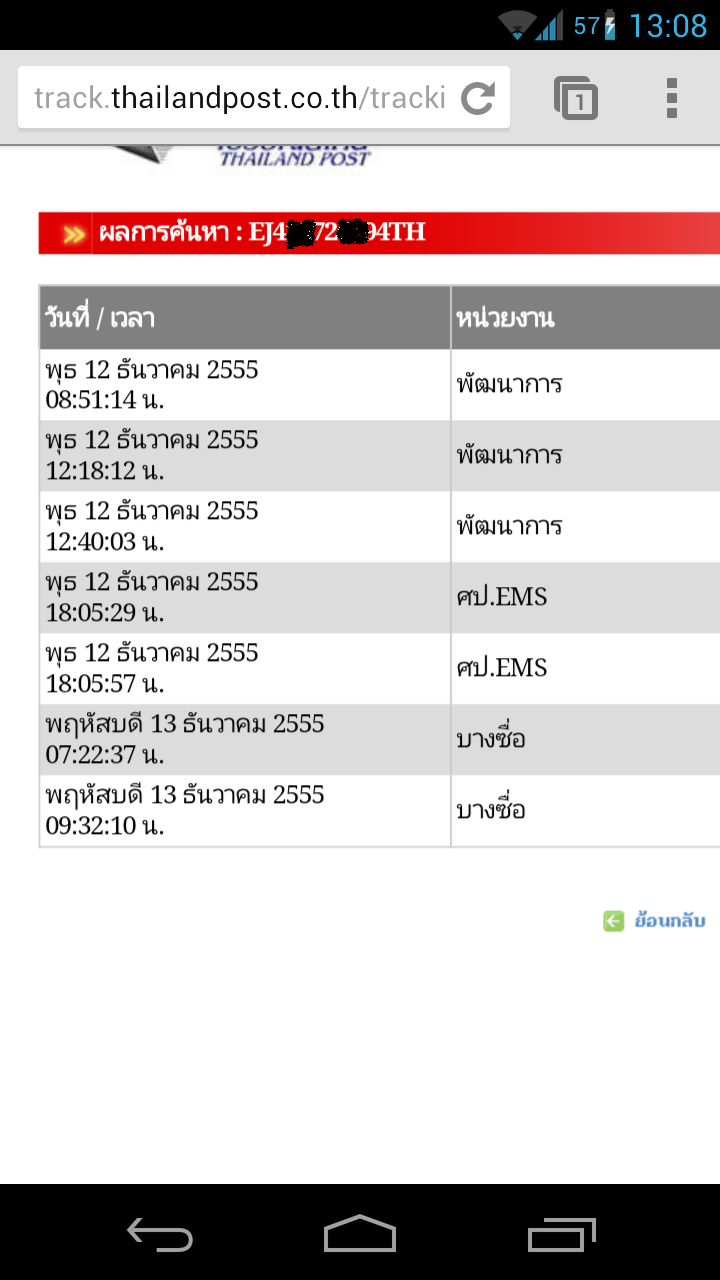Open the browser tab switcher
The image size is (720, 1280).
(x=576, y=98)
